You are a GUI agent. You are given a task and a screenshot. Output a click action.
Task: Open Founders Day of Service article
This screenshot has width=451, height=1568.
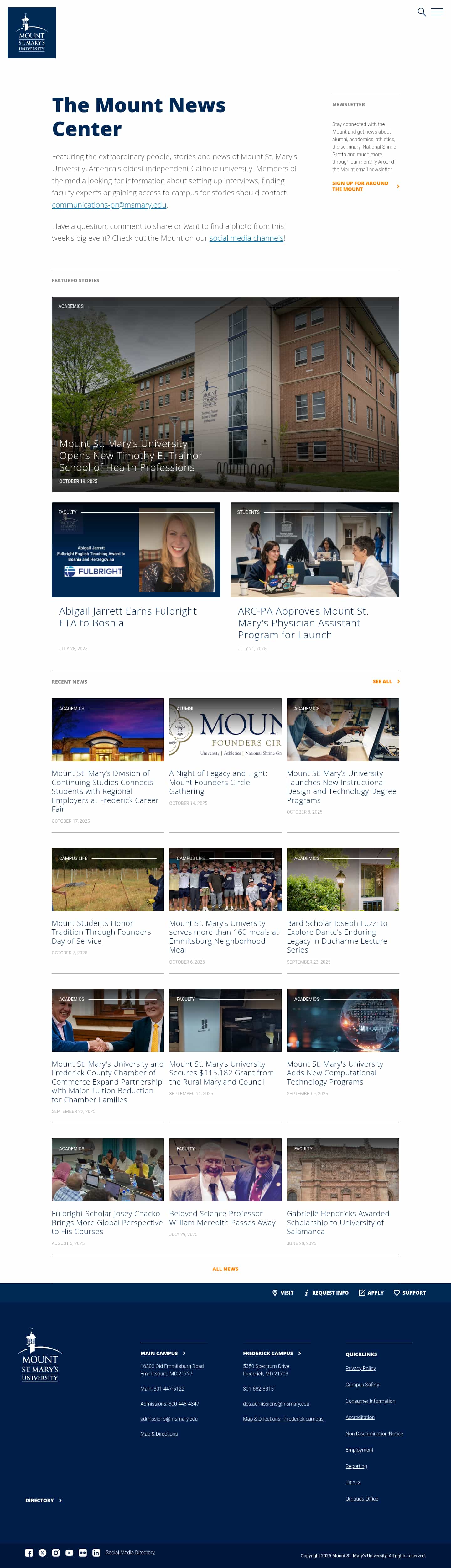101,932
